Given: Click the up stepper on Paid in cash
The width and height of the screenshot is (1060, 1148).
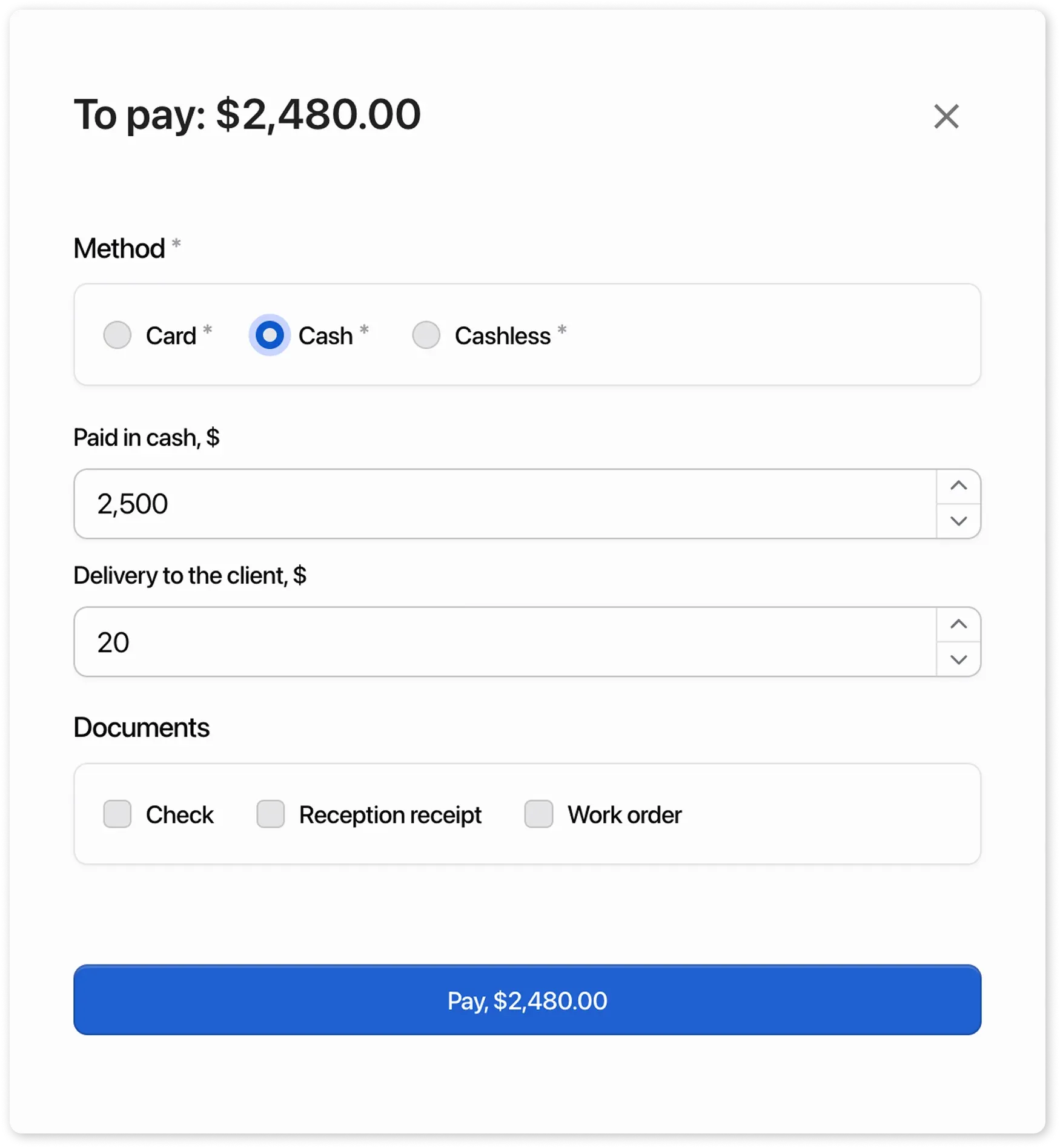Looking at the screenshot, I should pos(958,486).
